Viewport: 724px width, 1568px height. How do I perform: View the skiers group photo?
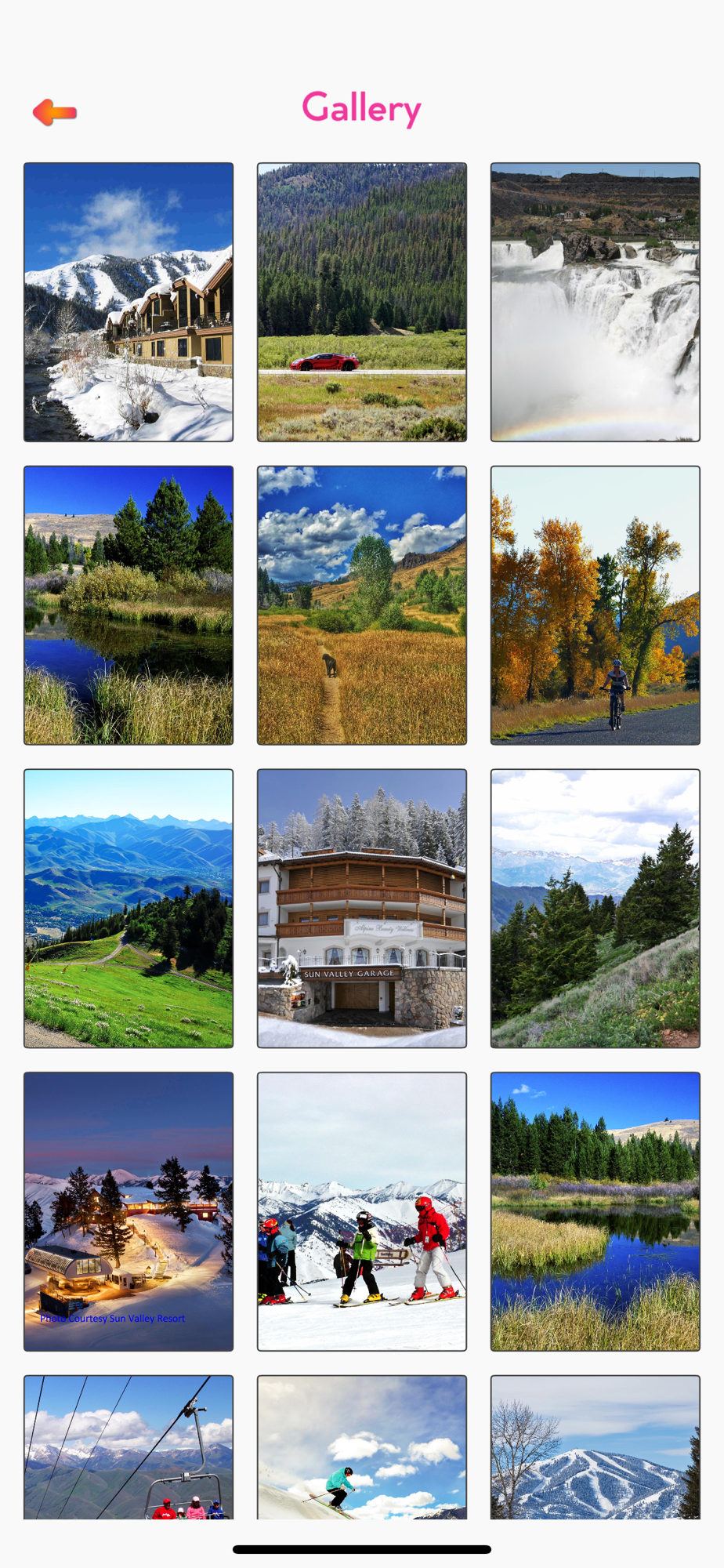pos(362,1211)
